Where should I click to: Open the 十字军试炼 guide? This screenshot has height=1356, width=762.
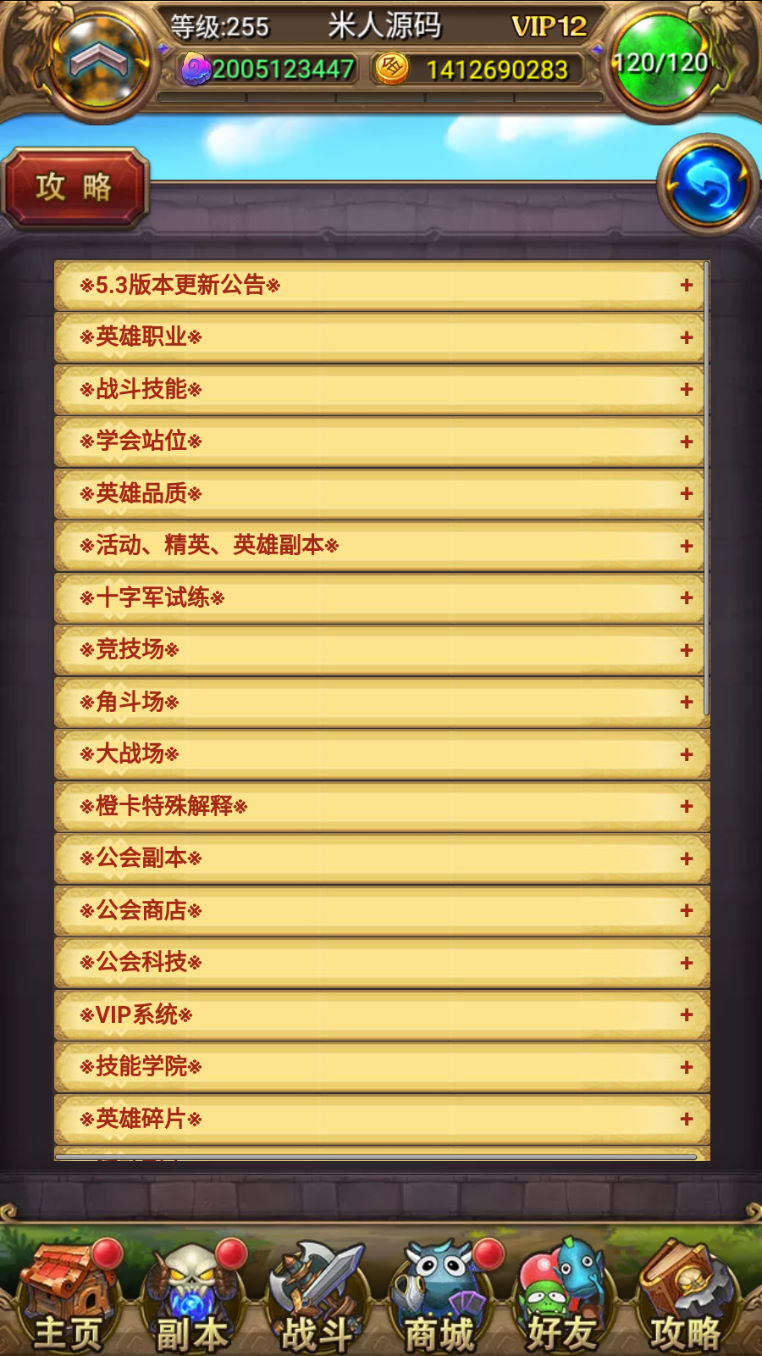(381, 598)
